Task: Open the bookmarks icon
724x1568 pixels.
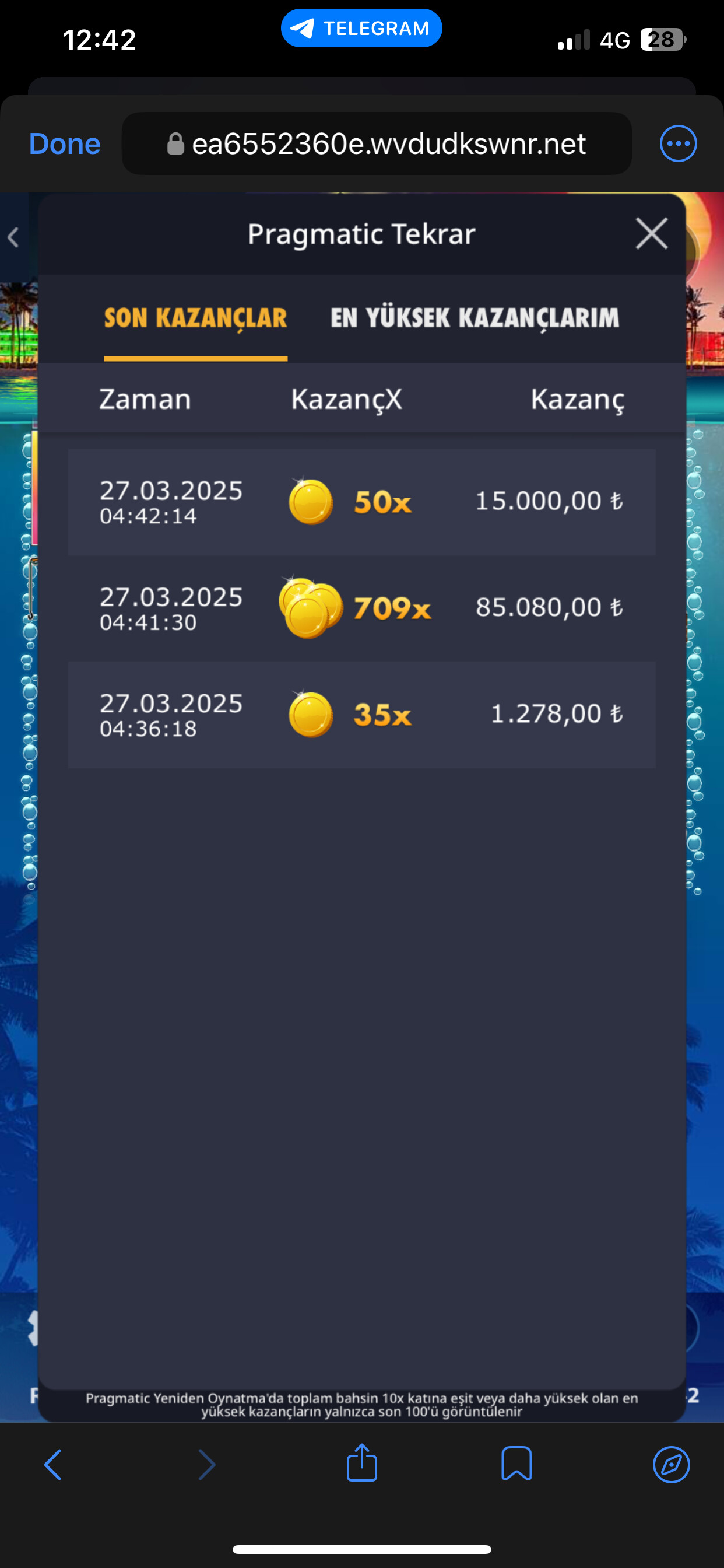Action: [x=516, y=1464]
